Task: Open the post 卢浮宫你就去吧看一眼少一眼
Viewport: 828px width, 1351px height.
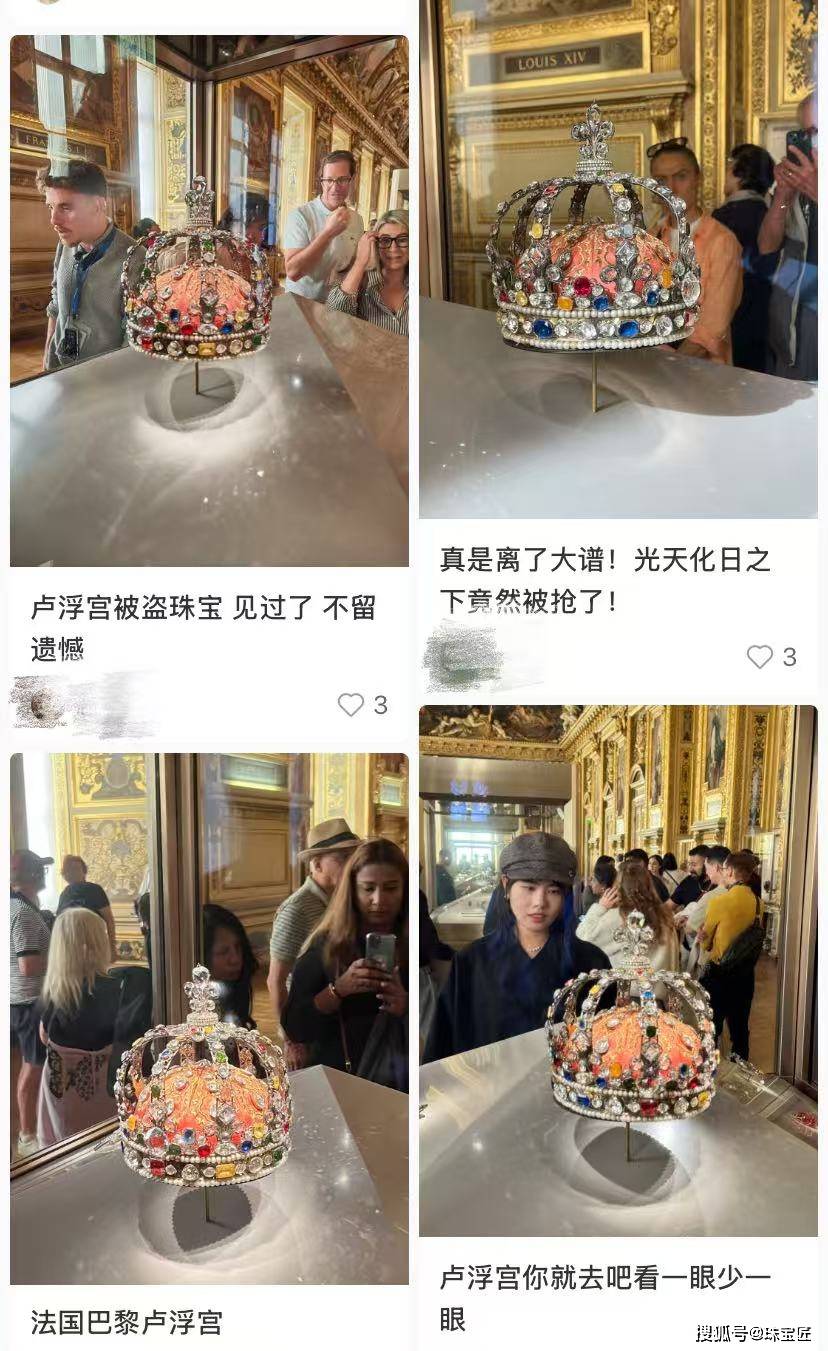Action: click(x=617, y=970)
